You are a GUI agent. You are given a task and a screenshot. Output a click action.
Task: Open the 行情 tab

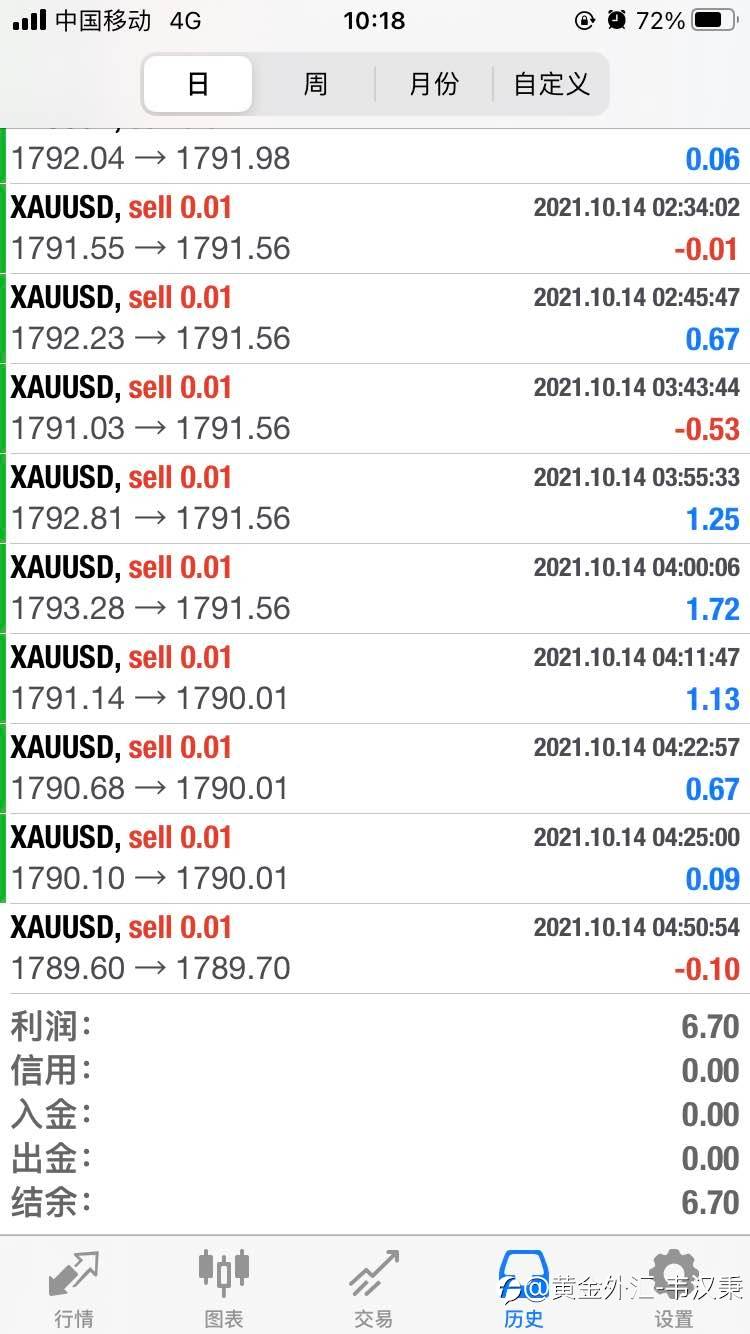[75, 1288]
